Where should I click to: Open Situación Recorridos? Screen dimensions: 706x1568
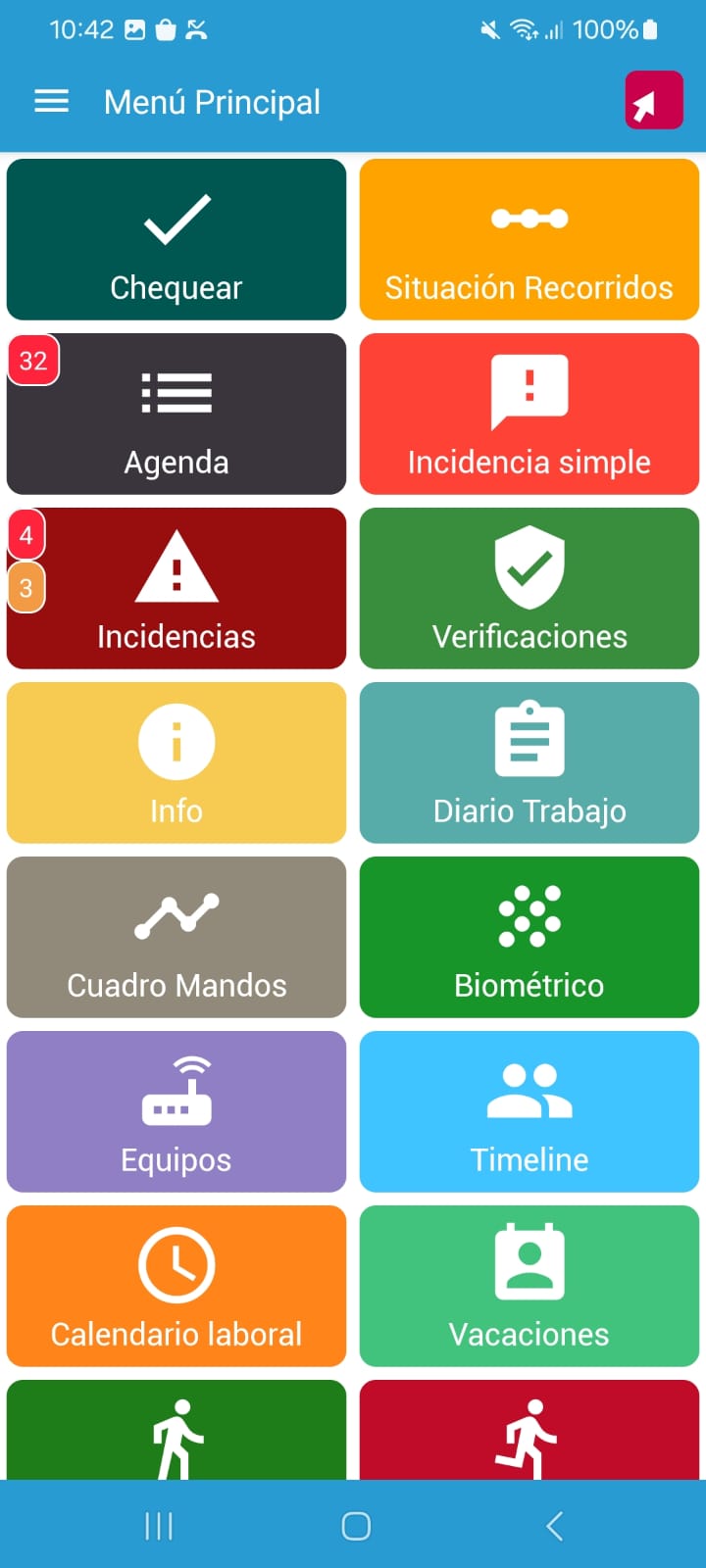[529, 240]
